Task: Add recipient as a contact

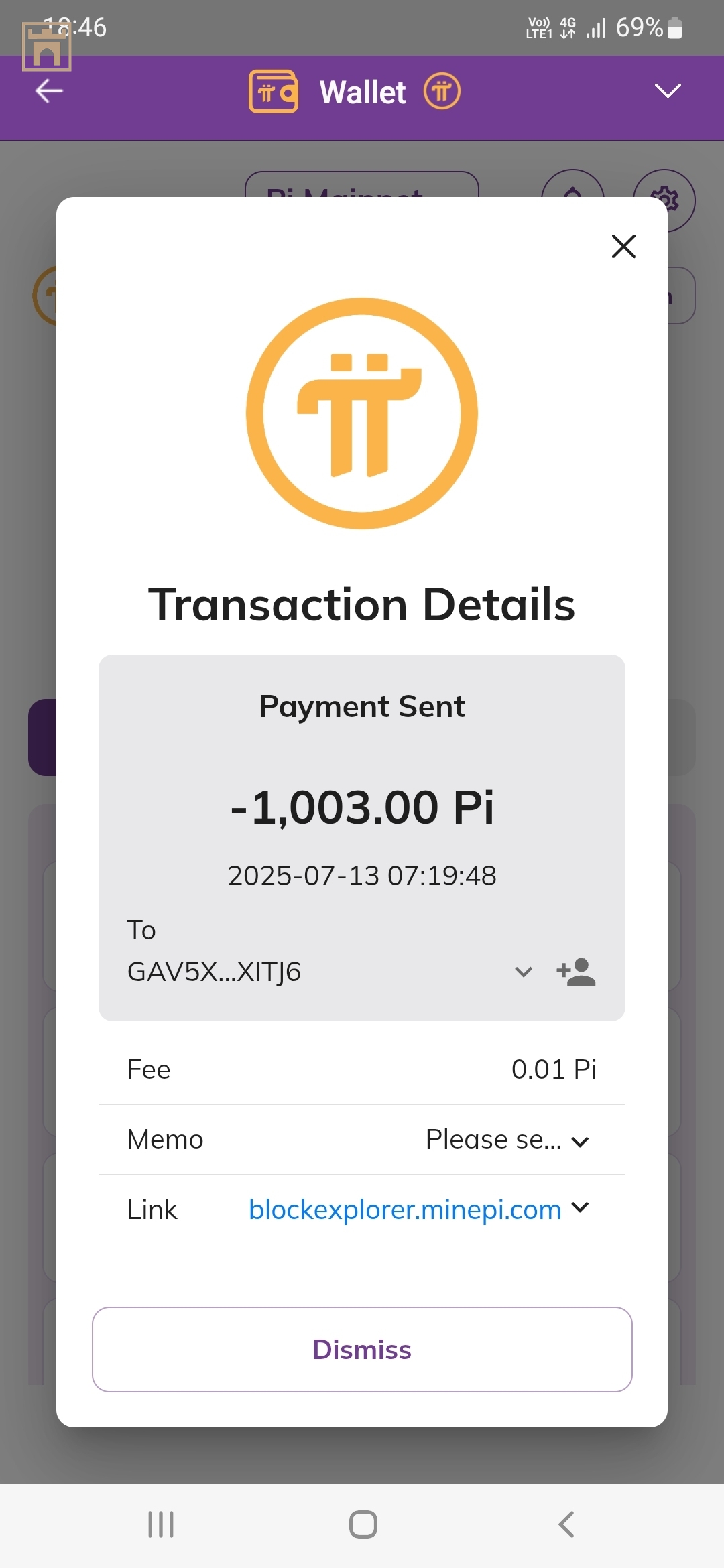Action: [x=576, y=972]
